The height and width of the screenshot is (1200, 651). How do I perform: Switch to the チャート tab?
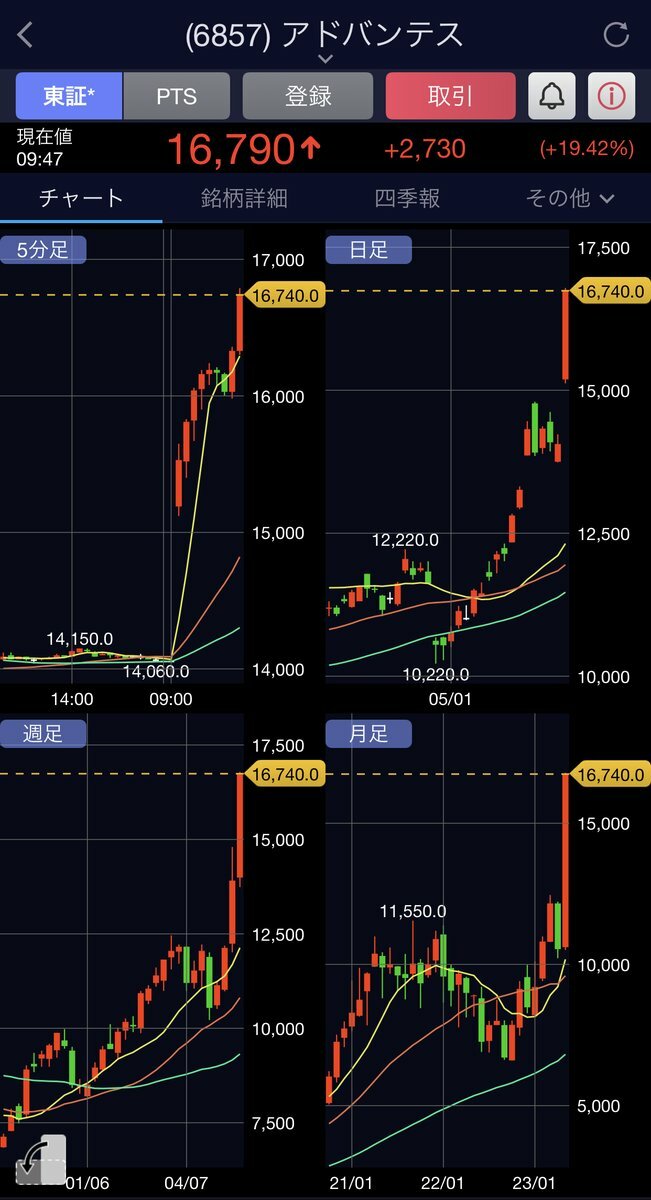pos(81,198)
